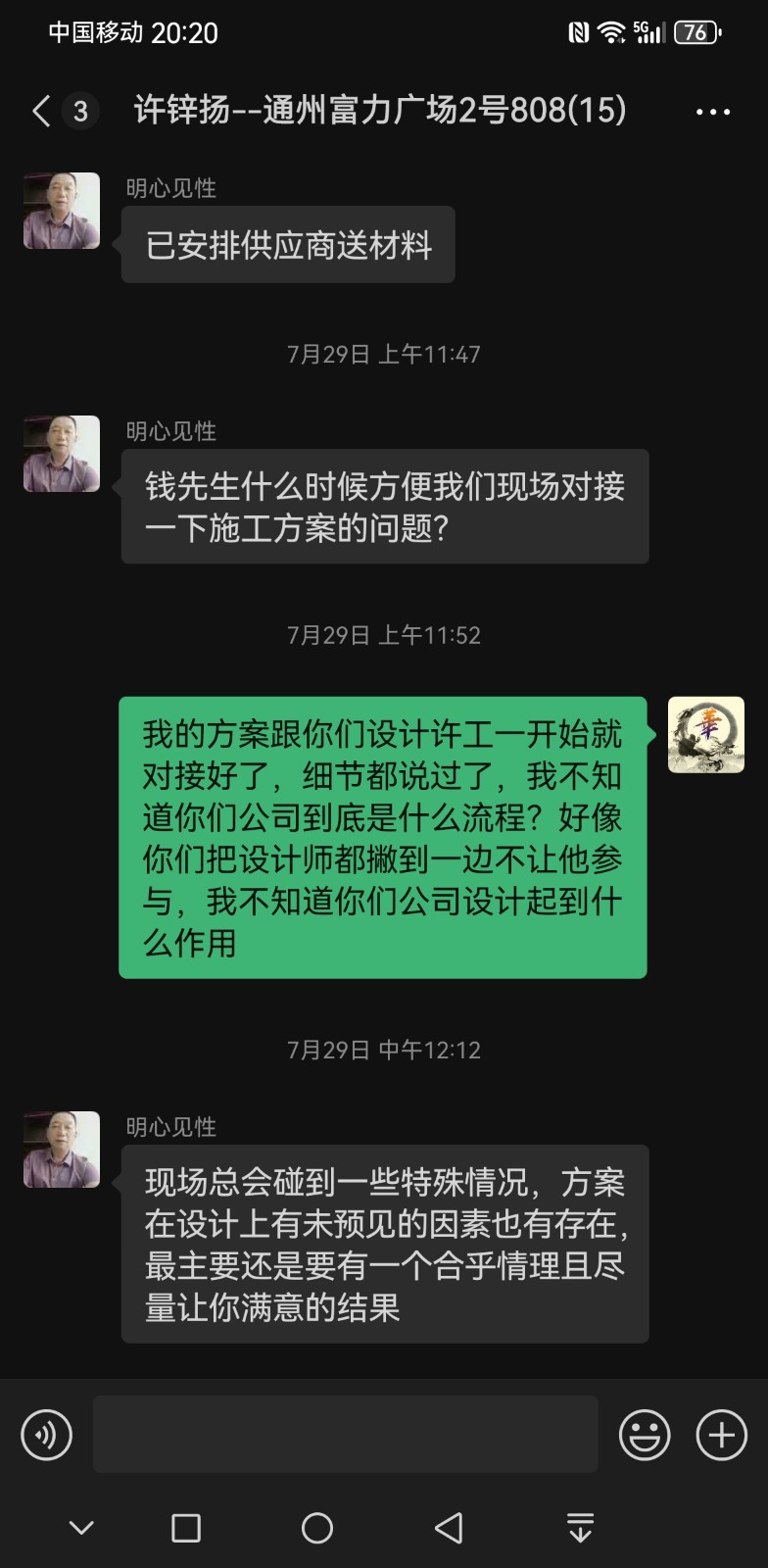View 明心见性's profile from the 11:47 message avatar
The image size is (768, 1568).
[x=62, y=454]
